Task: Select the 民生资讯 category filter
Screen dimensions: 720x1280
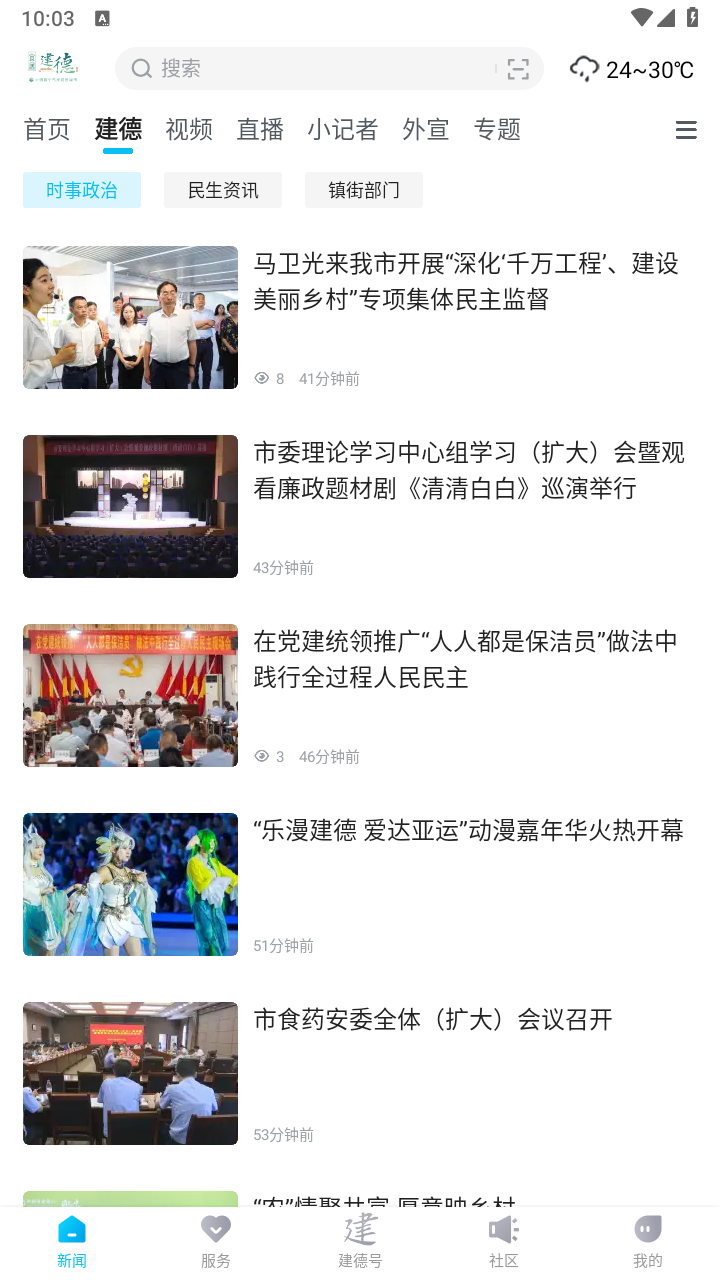Action: coord(222,189)
